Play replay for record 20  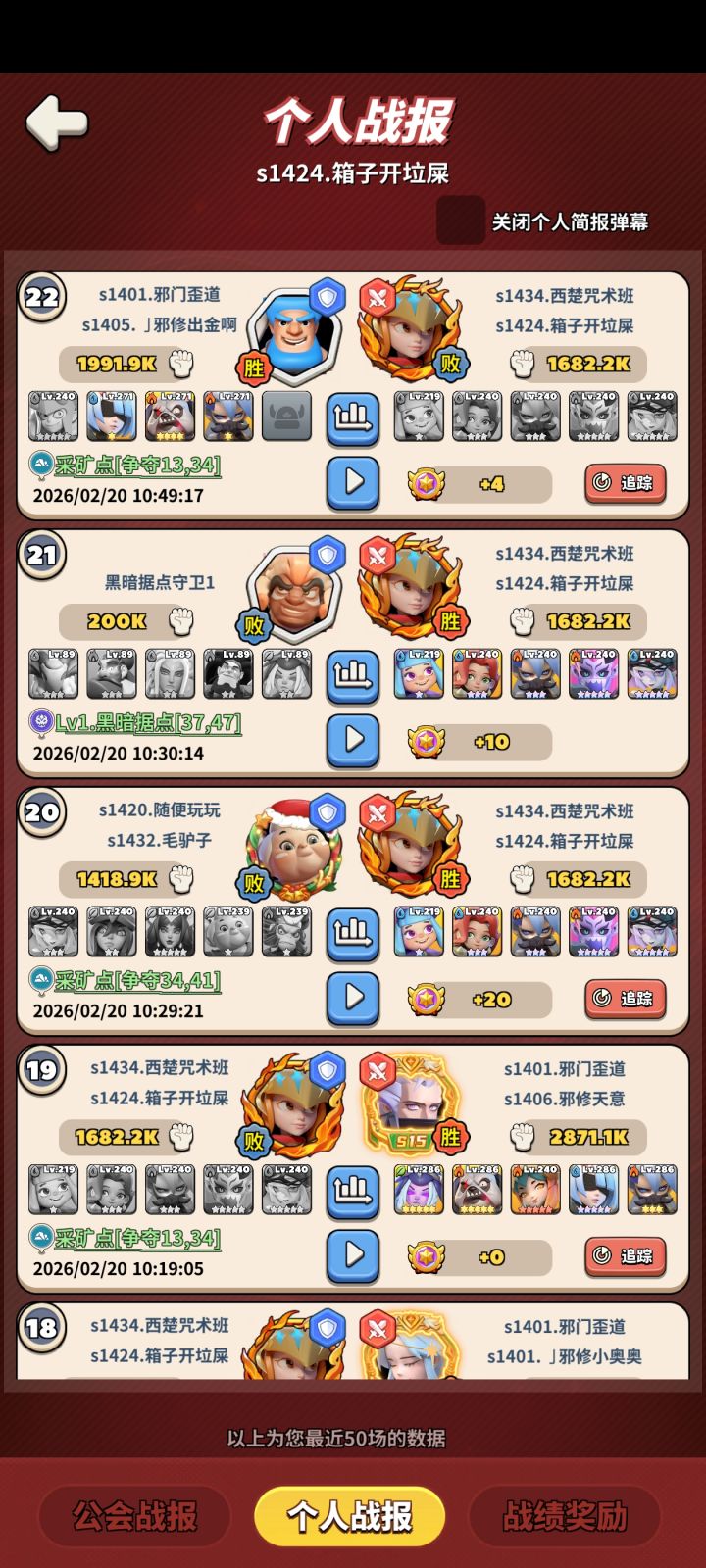pyautogui.click(x=352, y=999)
